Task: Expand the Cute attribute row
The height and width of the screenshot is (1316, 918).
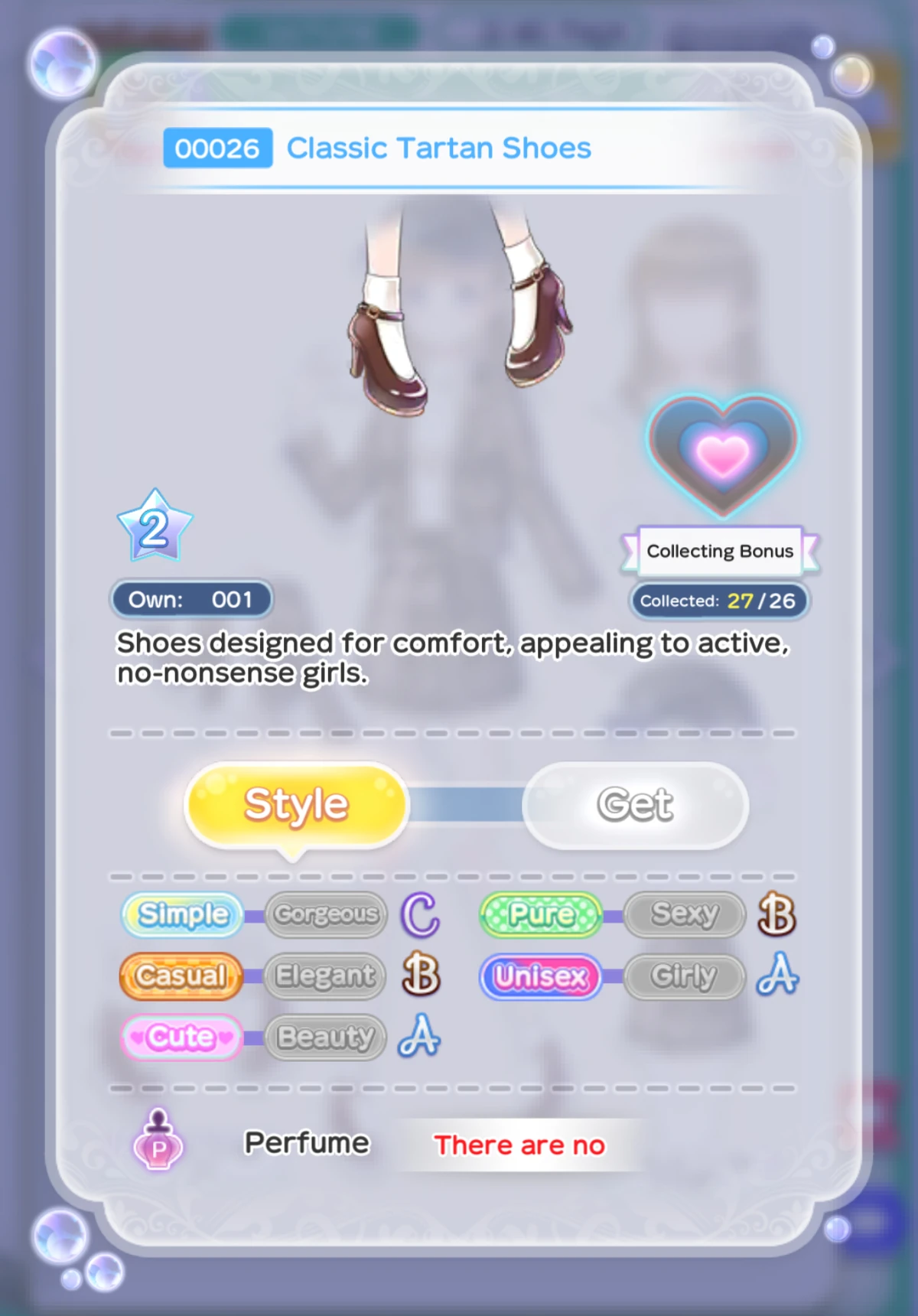Action: point(181,1037)
